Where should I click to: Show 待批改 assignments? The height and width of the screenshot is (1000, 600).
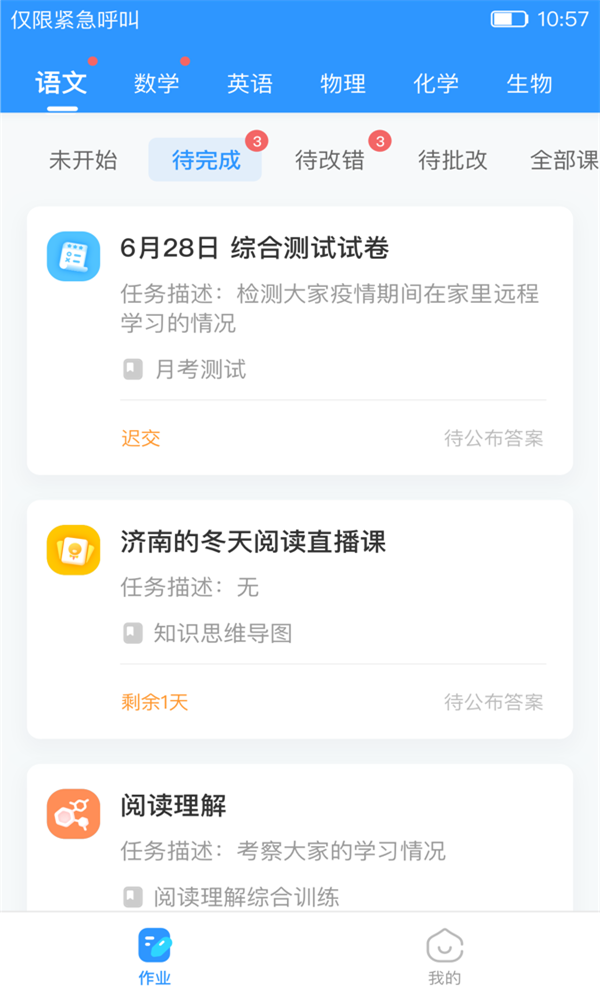pyautogui.click(x=452, y=160)
